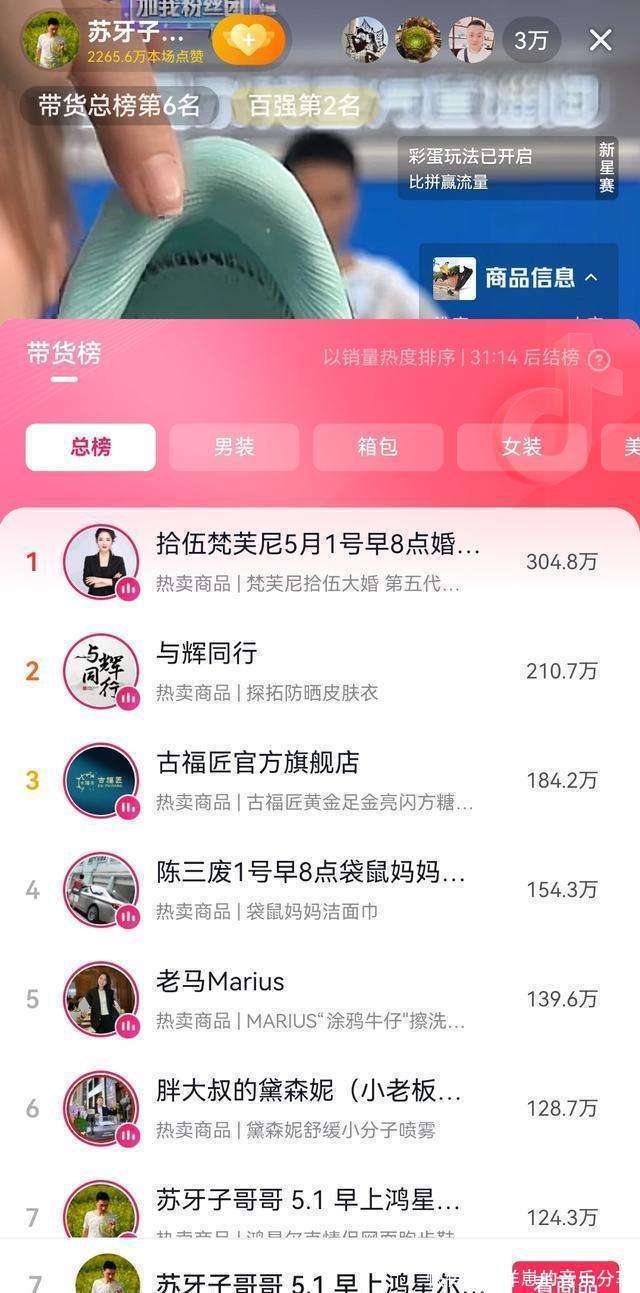Open the 彩蛋玩法已开启 banner
The width and height of the screenshot is (640, 1293).
click(x=498, y=168)
